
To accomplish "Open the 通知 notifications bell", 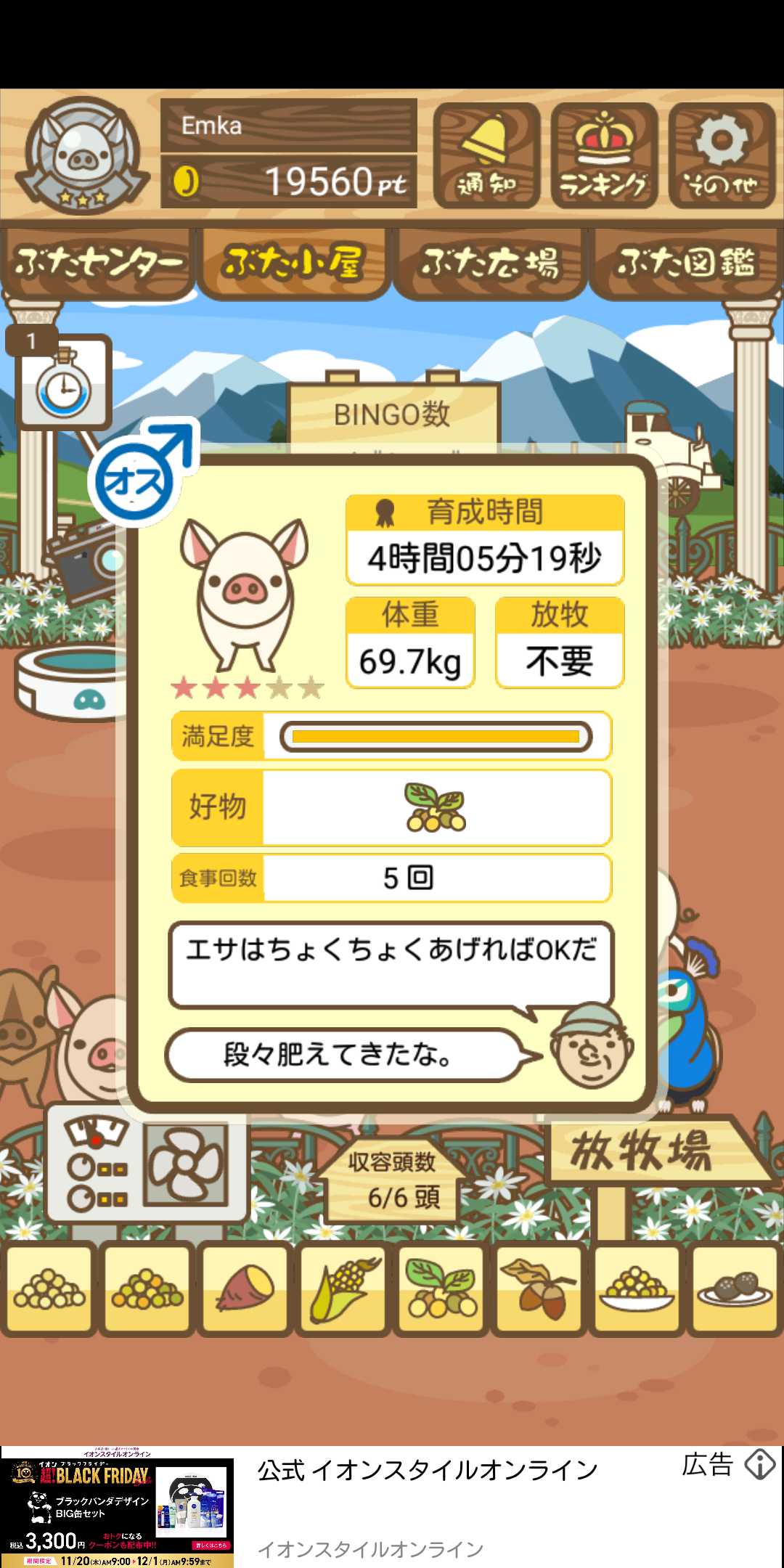I will (486, 155).
